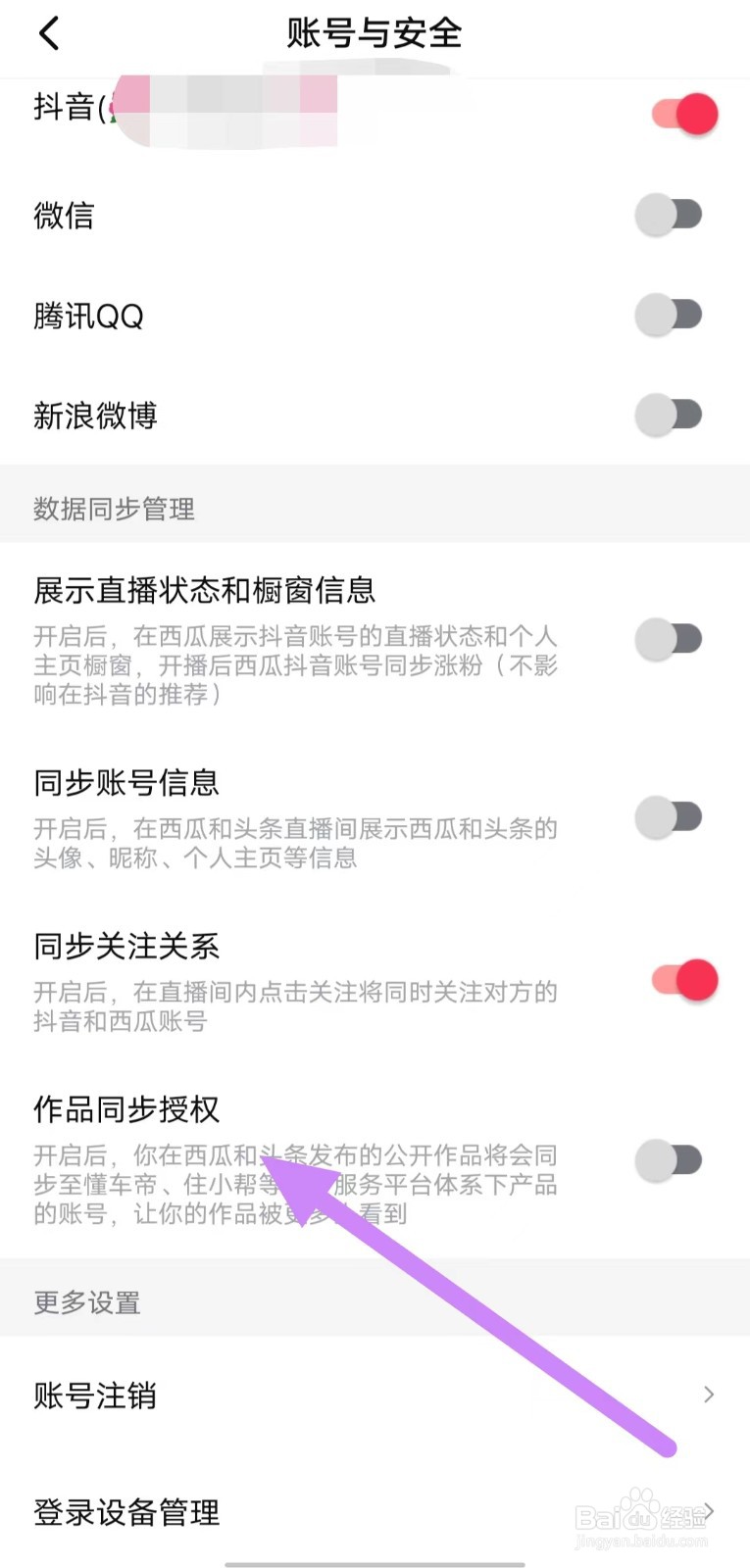Screen dimensions: 750x1568
Task: Open the chevron next to 登录设备管理
Action: tap(710, 1512)
